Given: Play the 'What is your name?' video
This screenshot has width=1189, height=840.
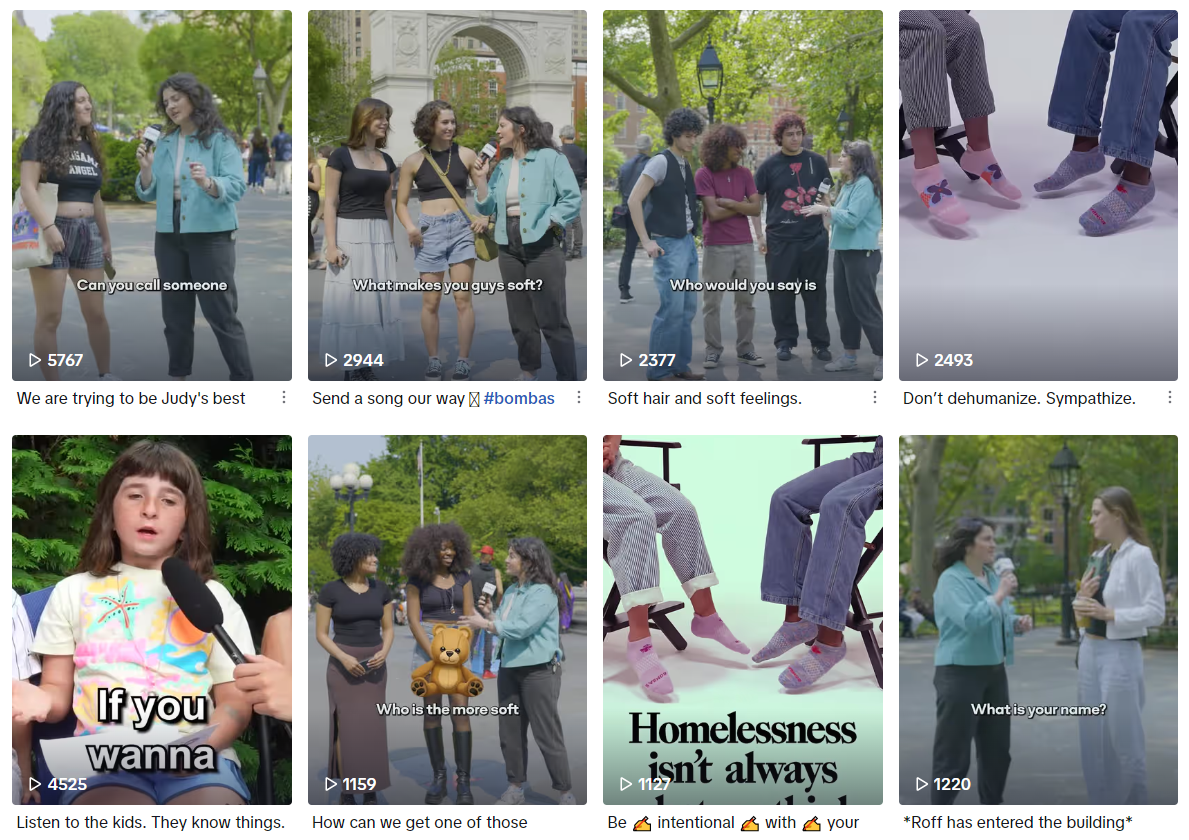Looking at the screenshot, I should pyautogui.click(x=1038, y=619).
